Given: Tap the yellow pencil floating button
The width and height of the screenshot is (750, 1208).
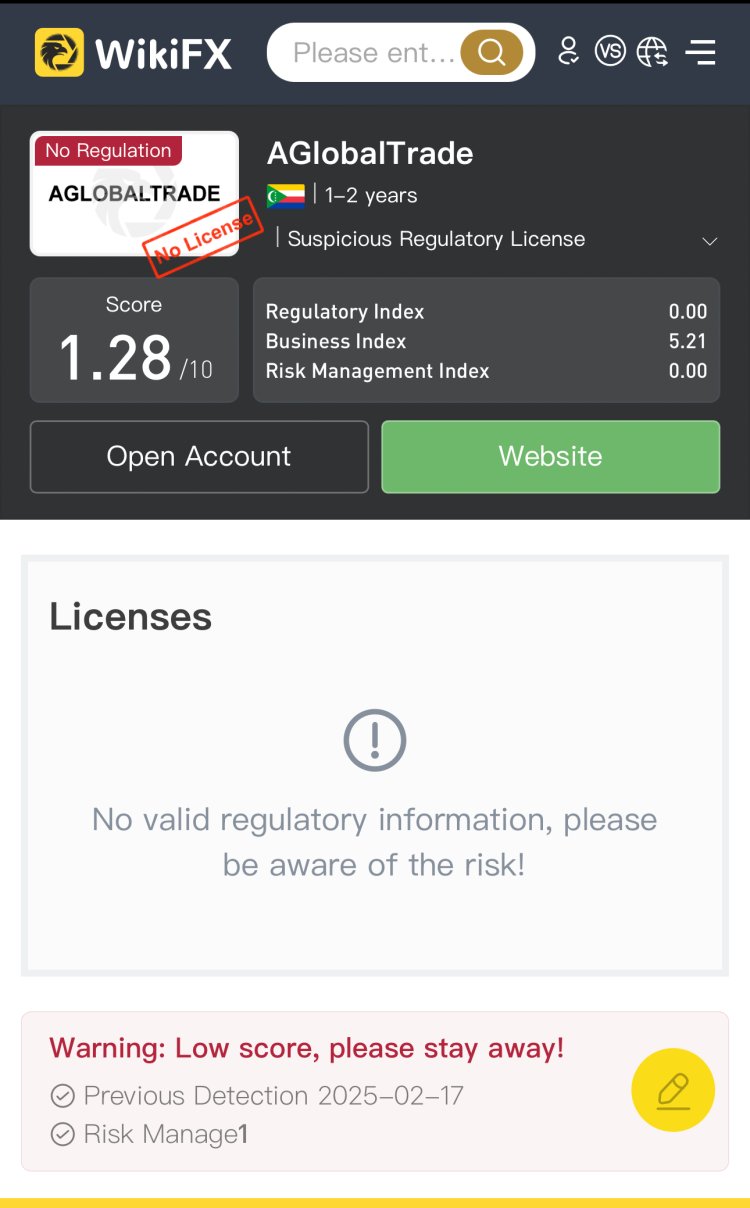Looking at the screenshot, I should (673, 1090).
